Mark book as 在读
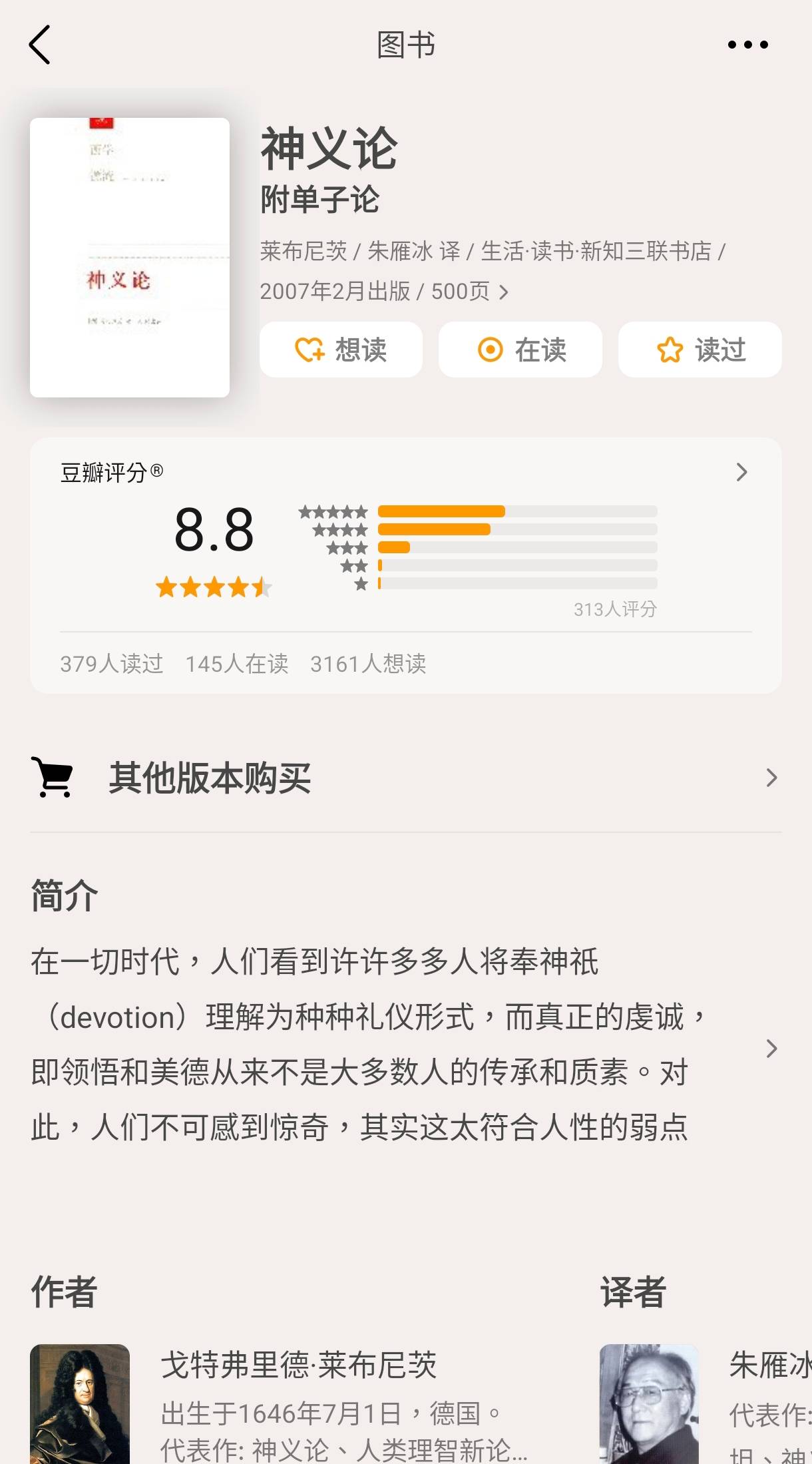This screenshot has height=1464, width=812. click(x=520, y=350)
